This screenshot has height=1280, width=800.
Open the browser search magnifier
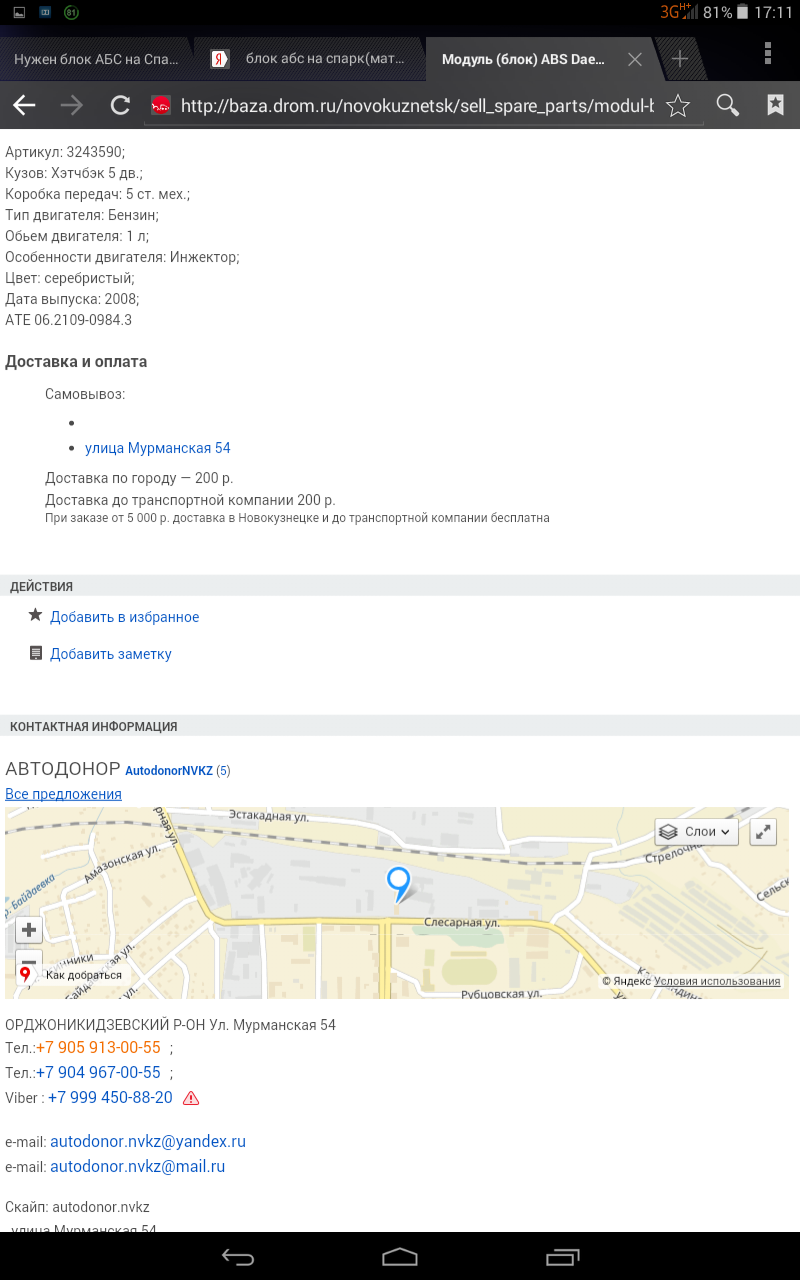tap(728, 105)
